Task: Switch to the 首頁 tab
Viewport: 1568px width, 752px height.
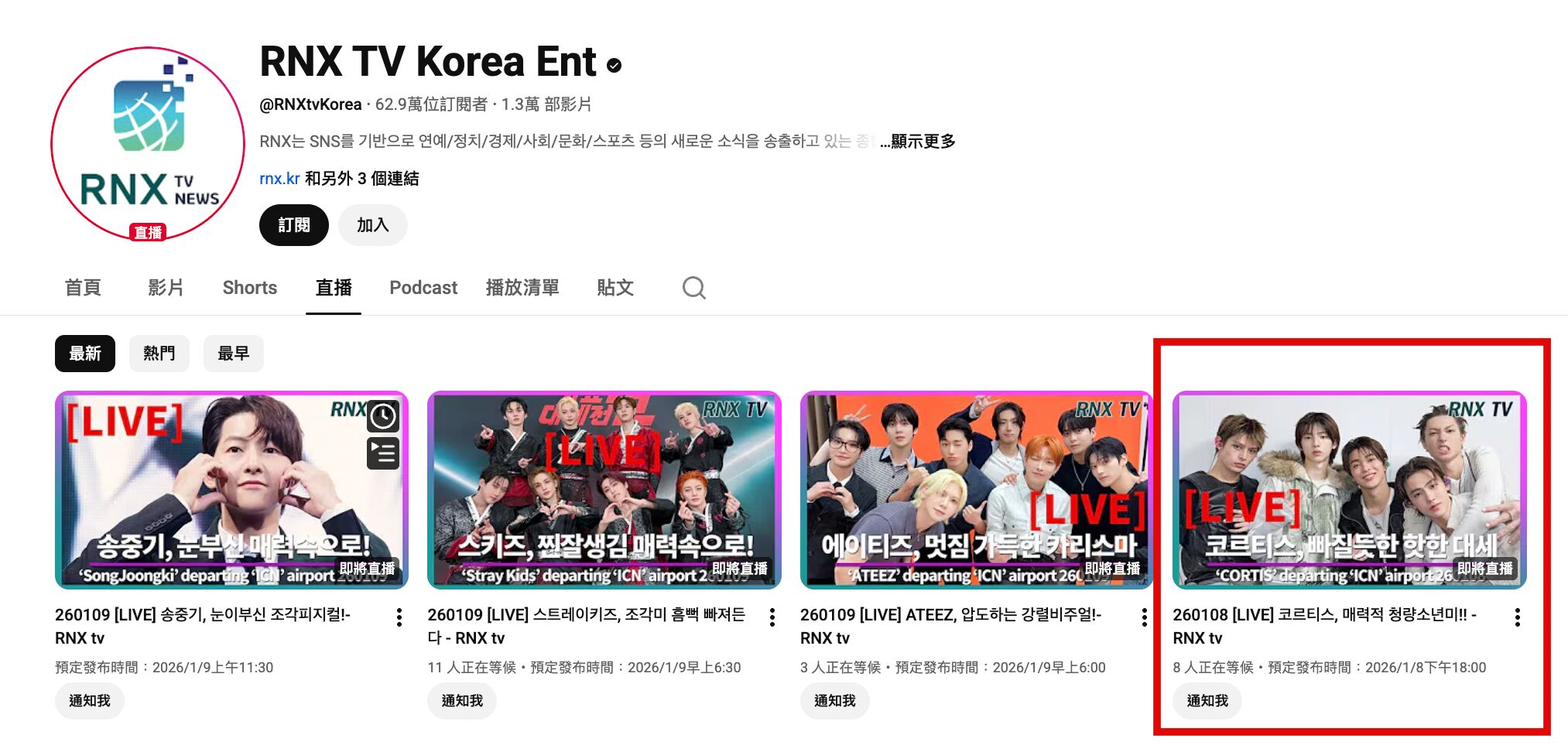Action: (83, 288)
